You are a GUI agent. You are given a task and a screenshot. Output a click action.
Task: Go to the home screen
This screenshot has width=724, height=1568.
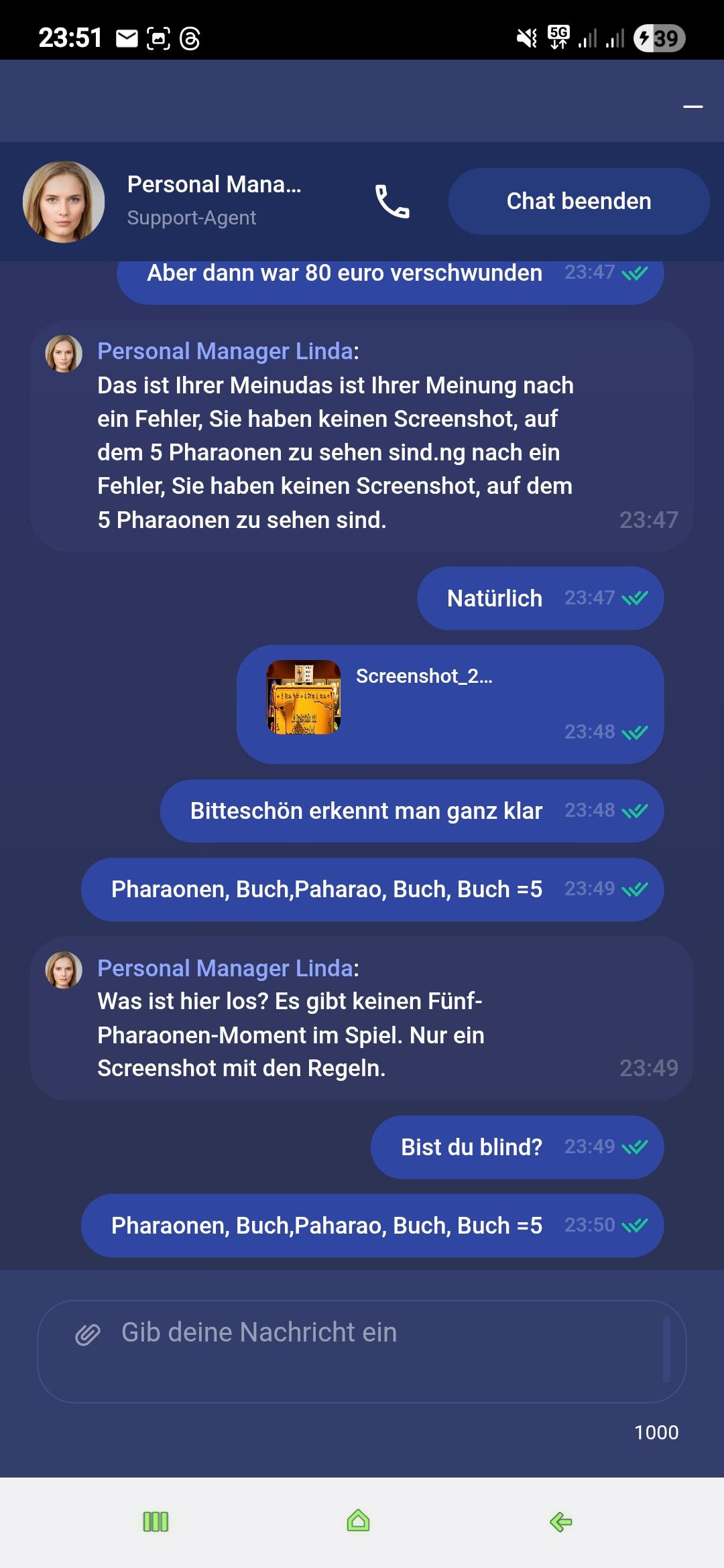pyautogui.click(x=358, y=1522)
